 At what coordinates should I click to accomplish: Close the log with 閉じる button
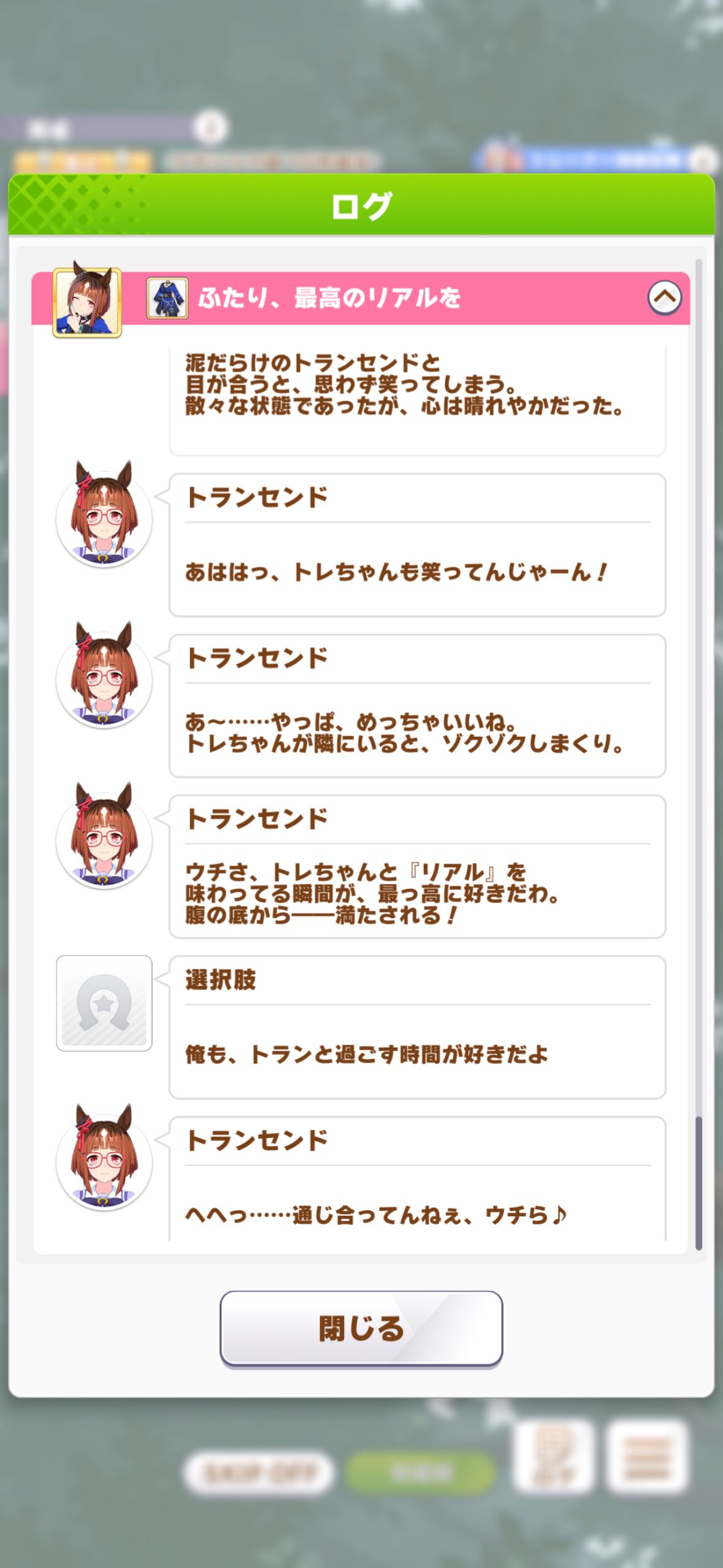point(361,1328)
